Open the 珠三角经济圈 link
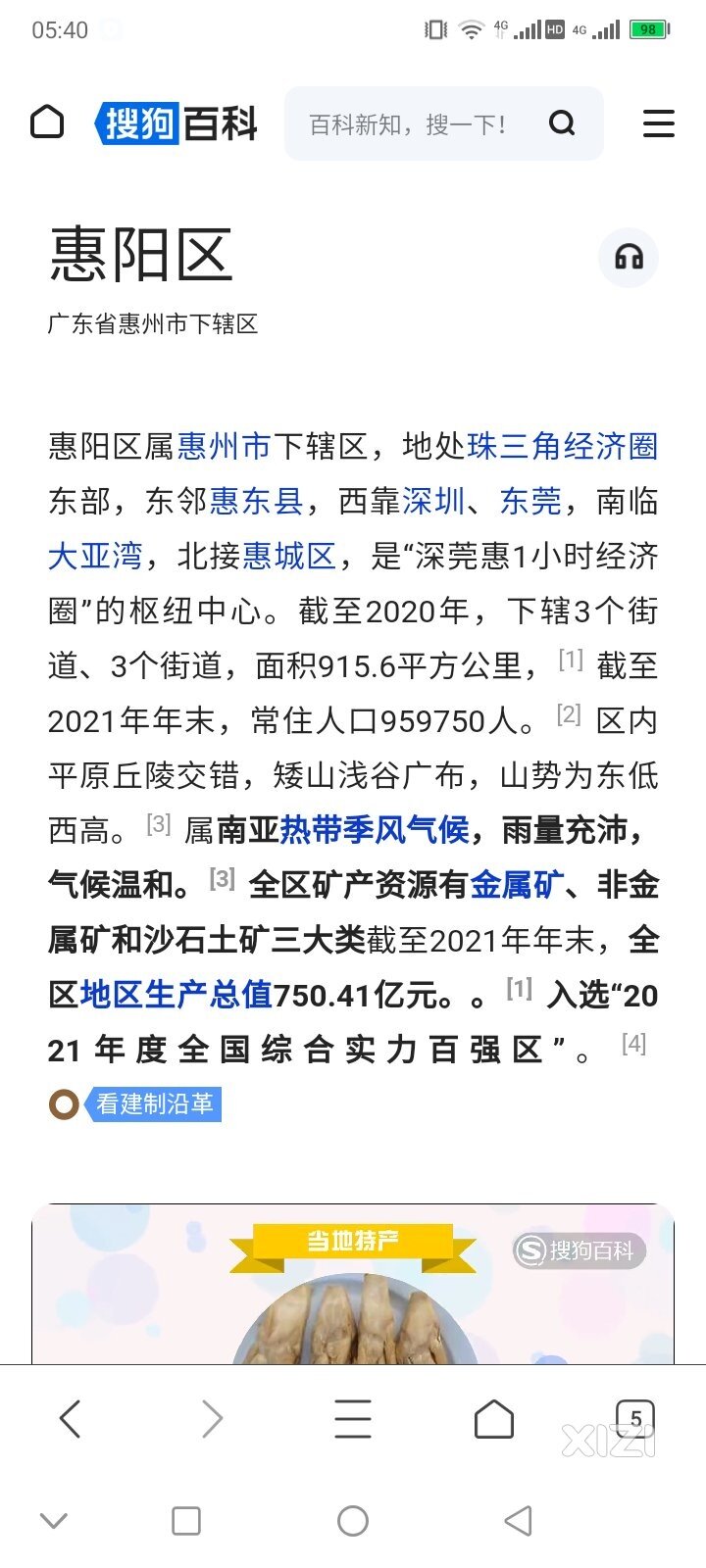Screen dimensions: 706x1568 coord(563,447)
